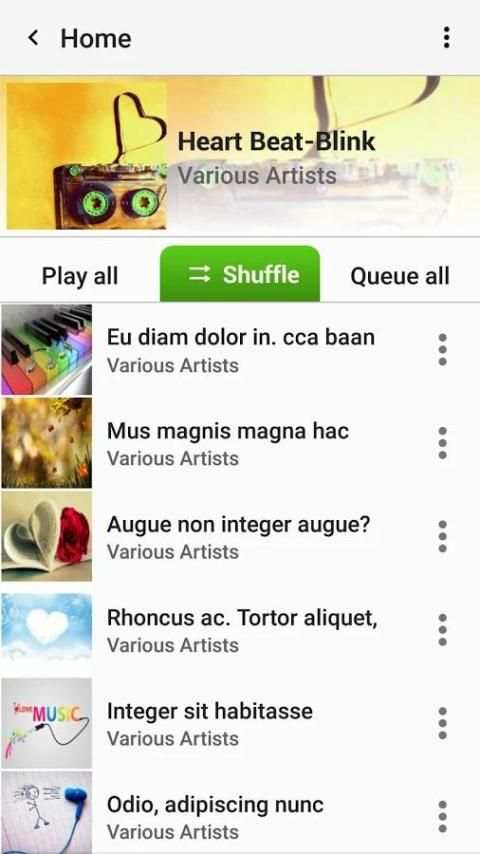Tap Play all
This screenshot has width=480, height=854.
click(x=80, y=276)
